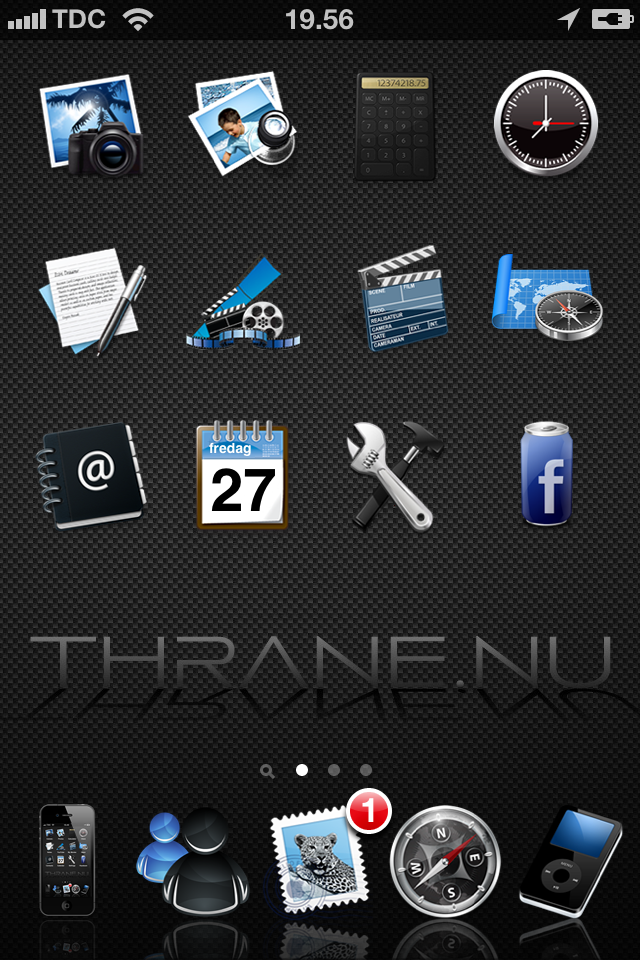Open the Phone app in dock

67,860
